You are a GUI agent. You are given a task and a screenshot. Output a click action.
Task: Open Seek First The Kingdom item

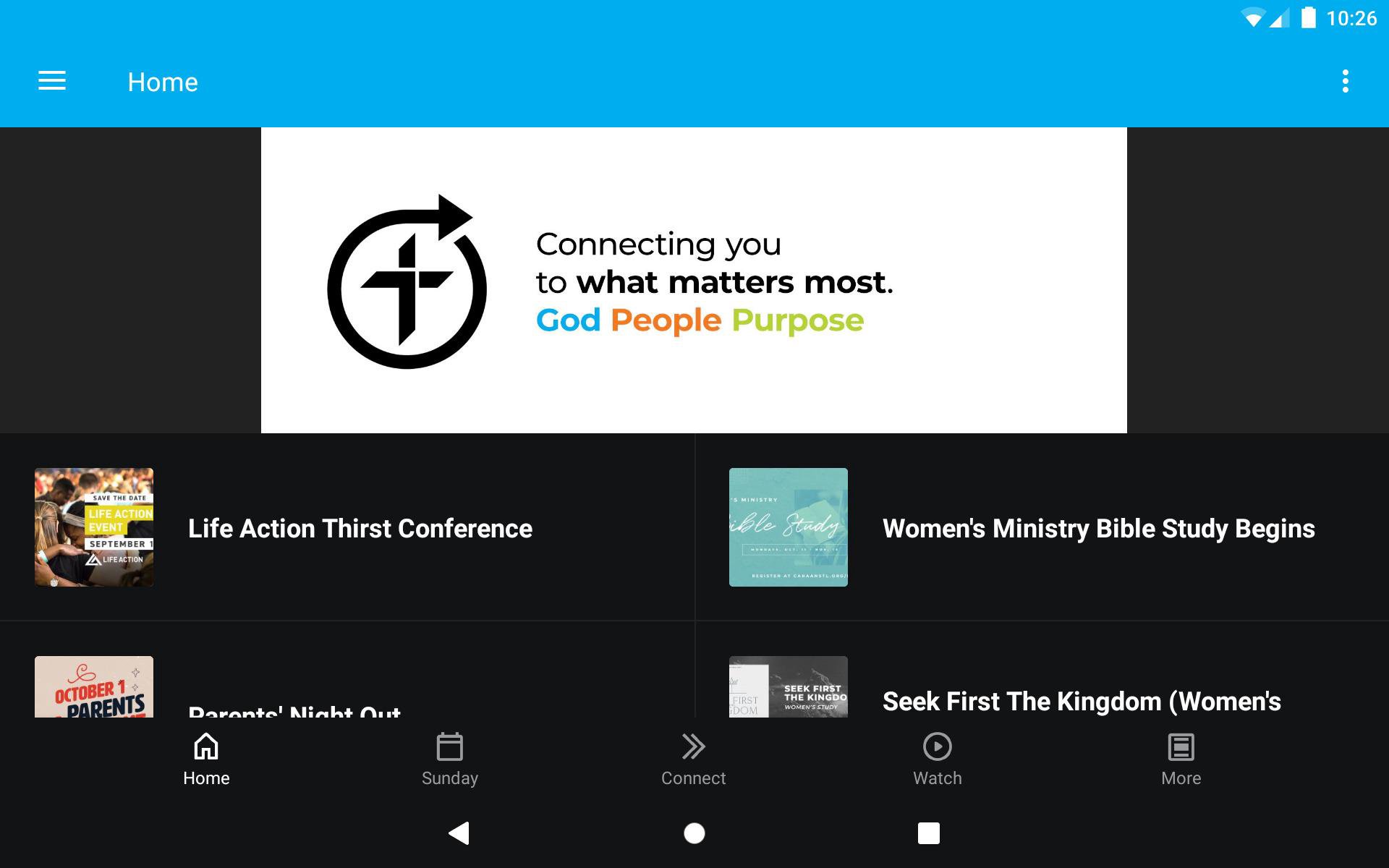tap(1081, 699)
